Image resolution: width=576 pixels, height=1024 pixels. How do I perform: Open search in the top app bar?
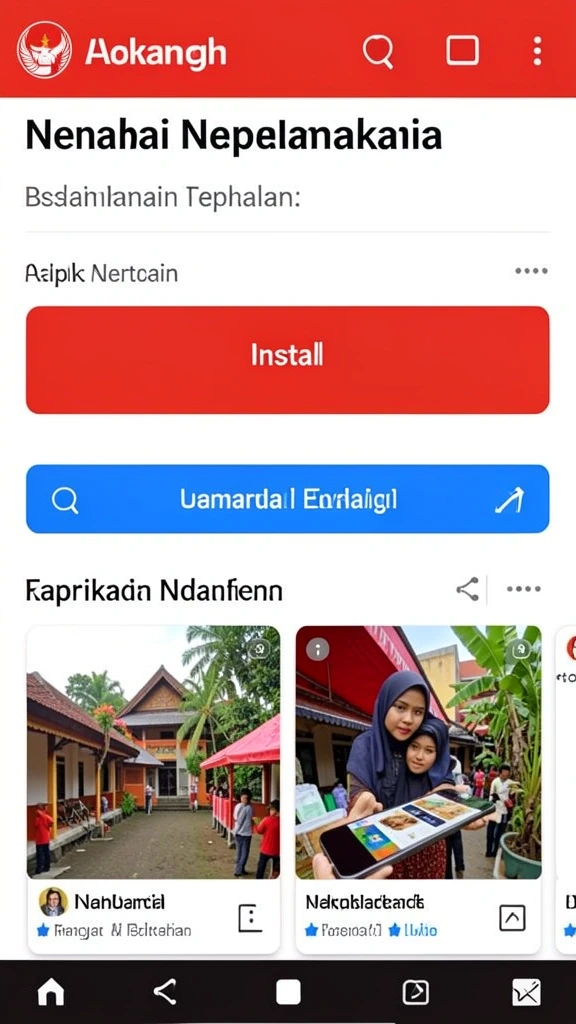378,51
